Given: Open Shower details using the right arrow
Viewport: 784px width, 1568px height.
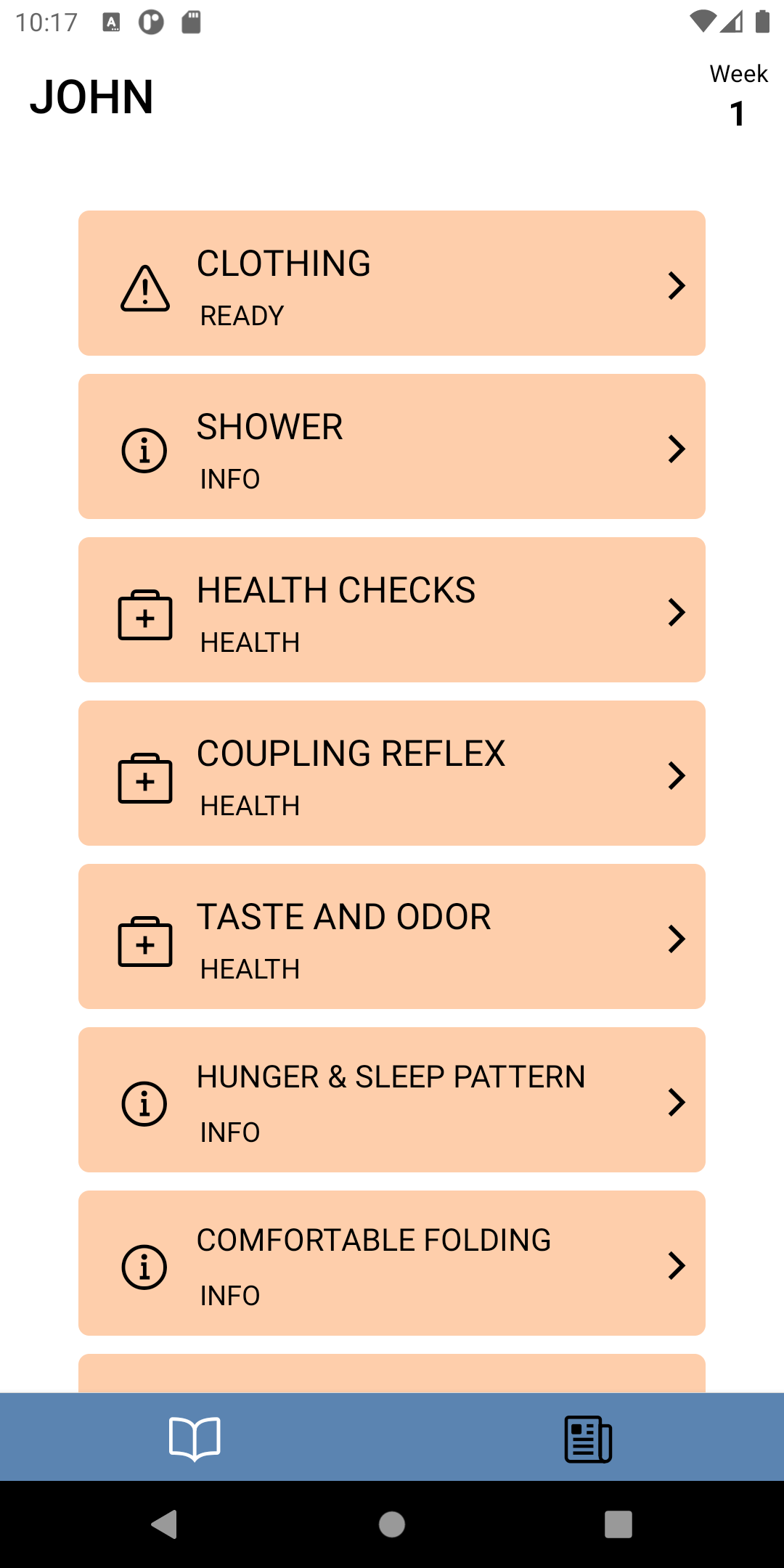Looking at the screenshot, I should pyautogui.click(x=677, y=449).
